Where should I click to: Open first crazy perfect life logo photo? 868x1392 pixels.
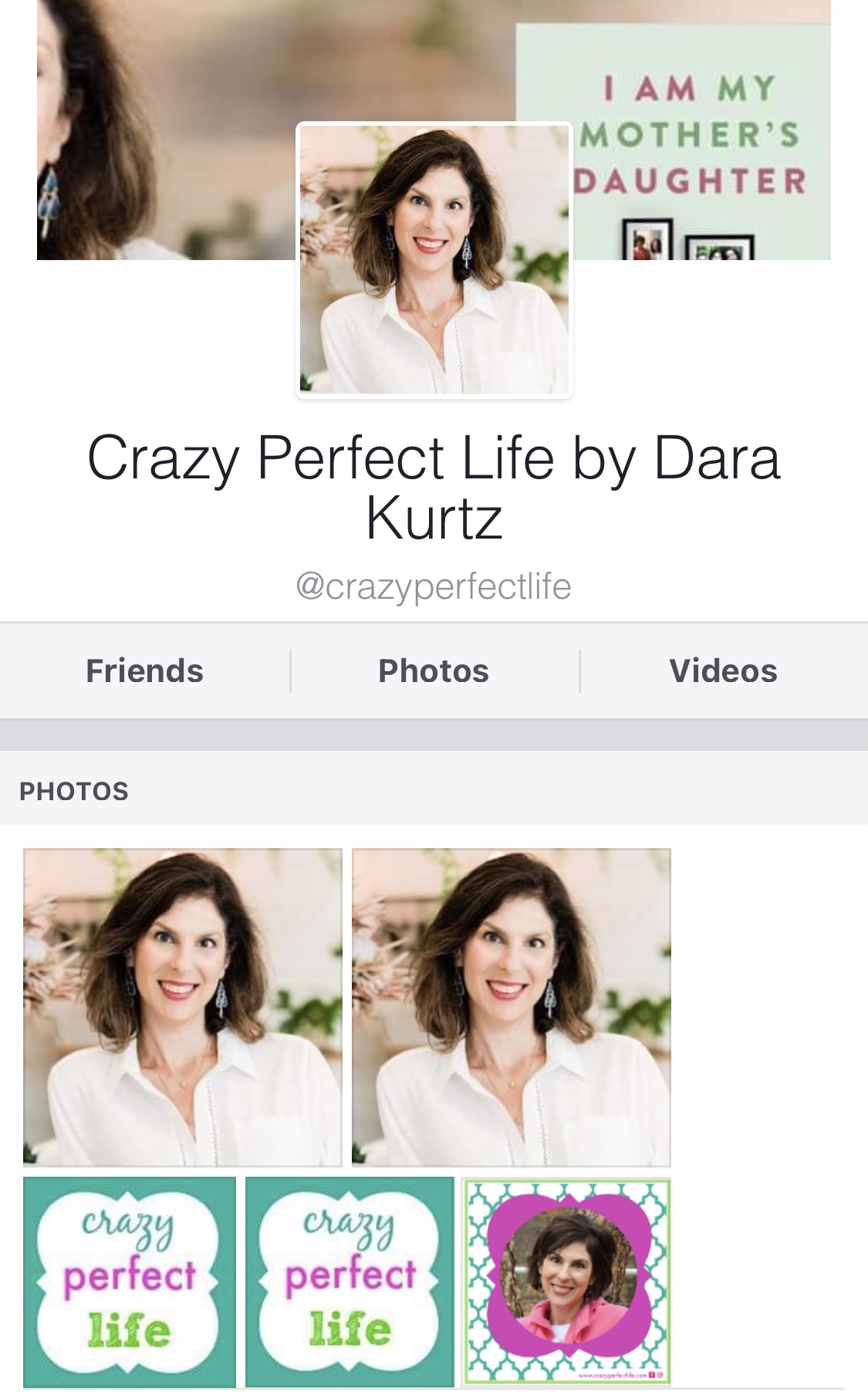(x=130, y=1282)
